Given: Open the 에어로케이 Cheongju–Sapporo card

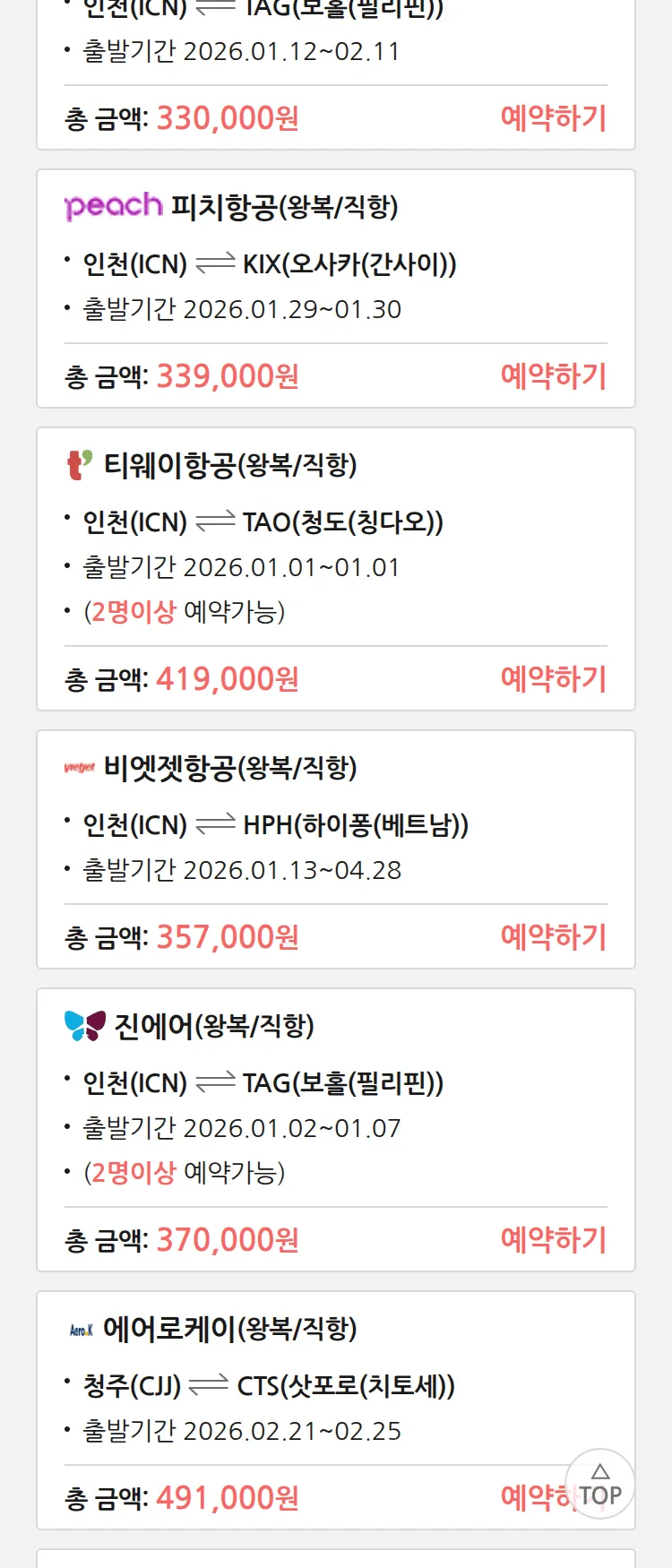Looking at the screenshot, I should tap(269, 1385).
